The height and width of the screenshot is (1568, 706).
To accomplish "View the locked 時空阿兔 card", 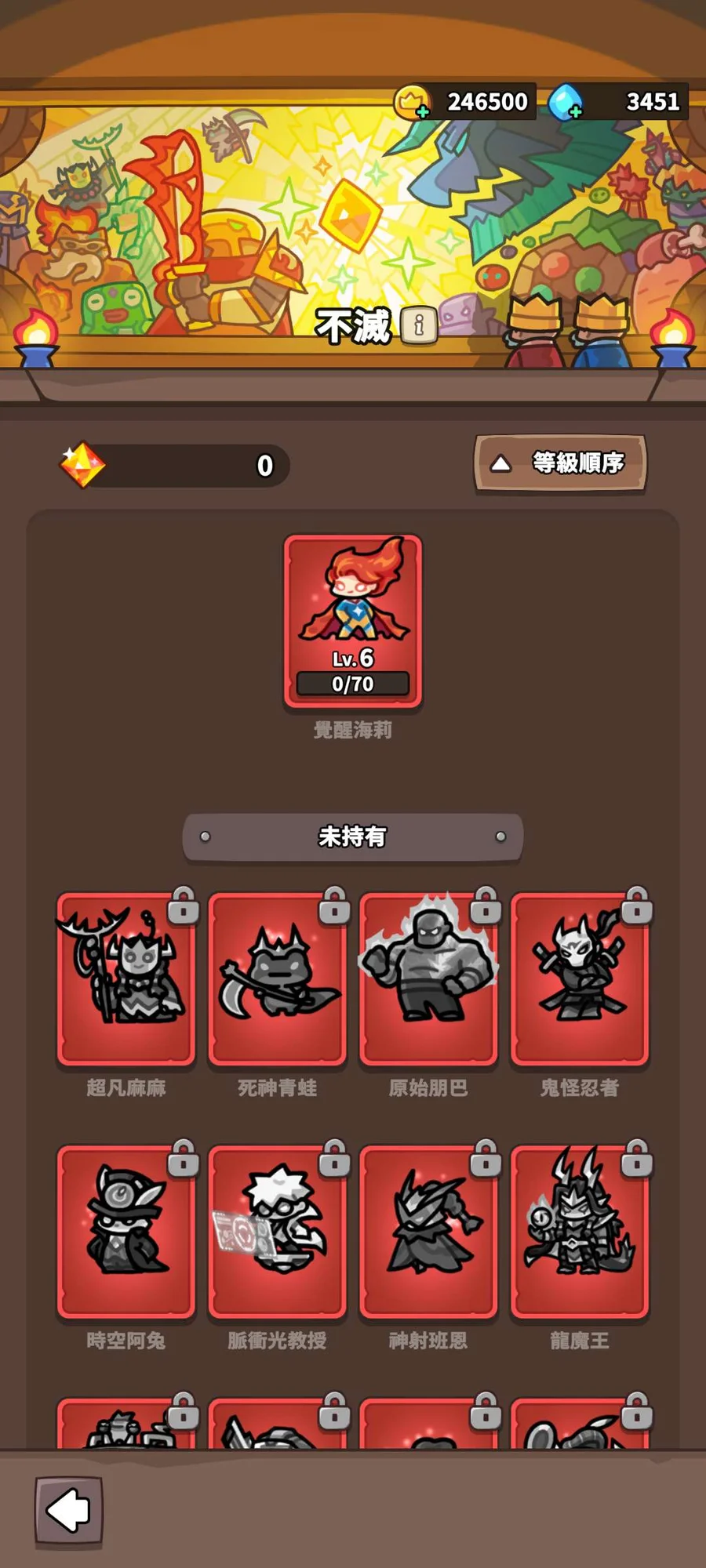I will coord(126,1232).
